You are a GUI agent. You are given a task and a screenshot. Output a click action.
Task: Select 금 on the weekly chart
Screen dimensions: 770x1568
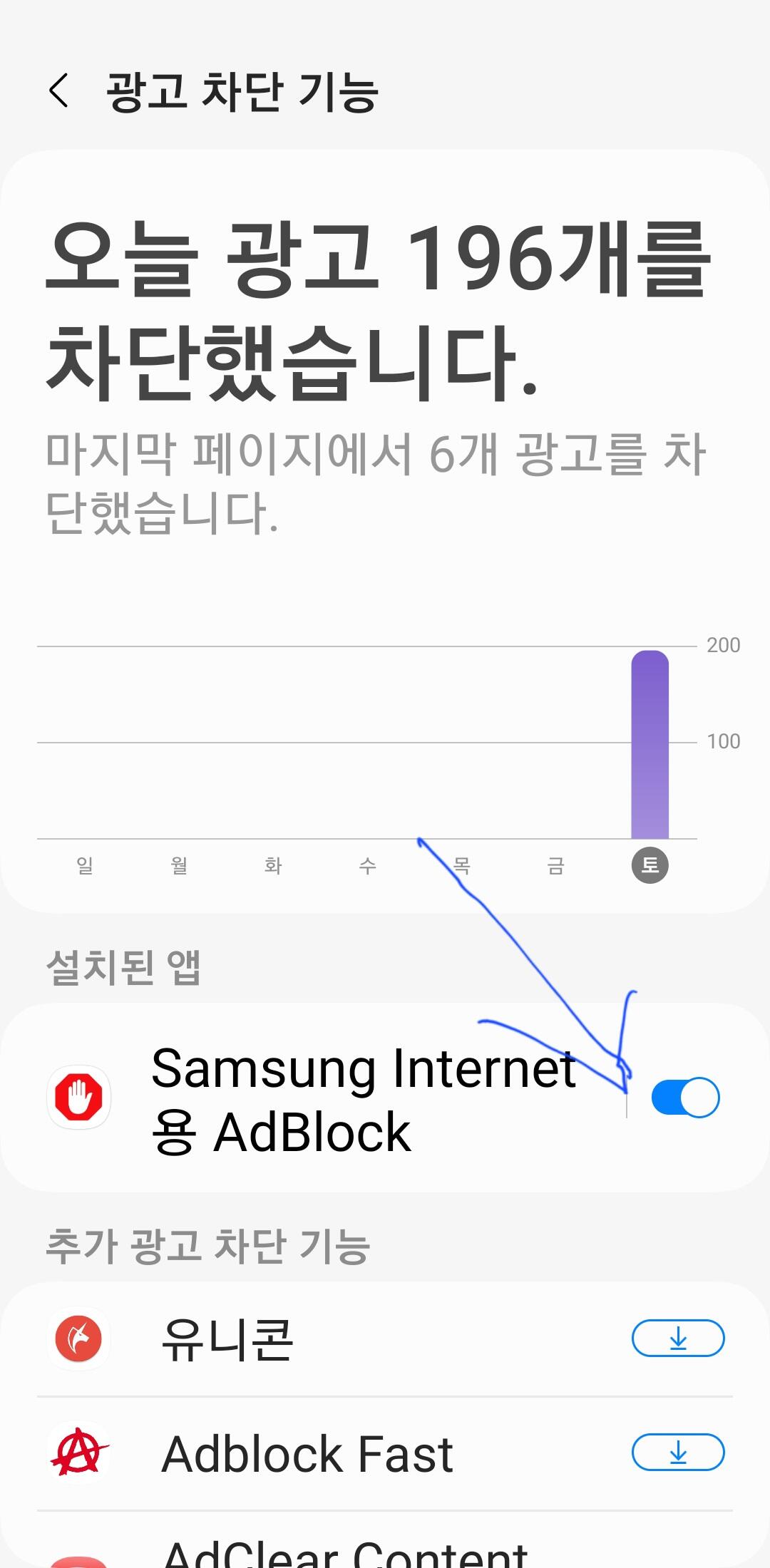click(556, 865)
